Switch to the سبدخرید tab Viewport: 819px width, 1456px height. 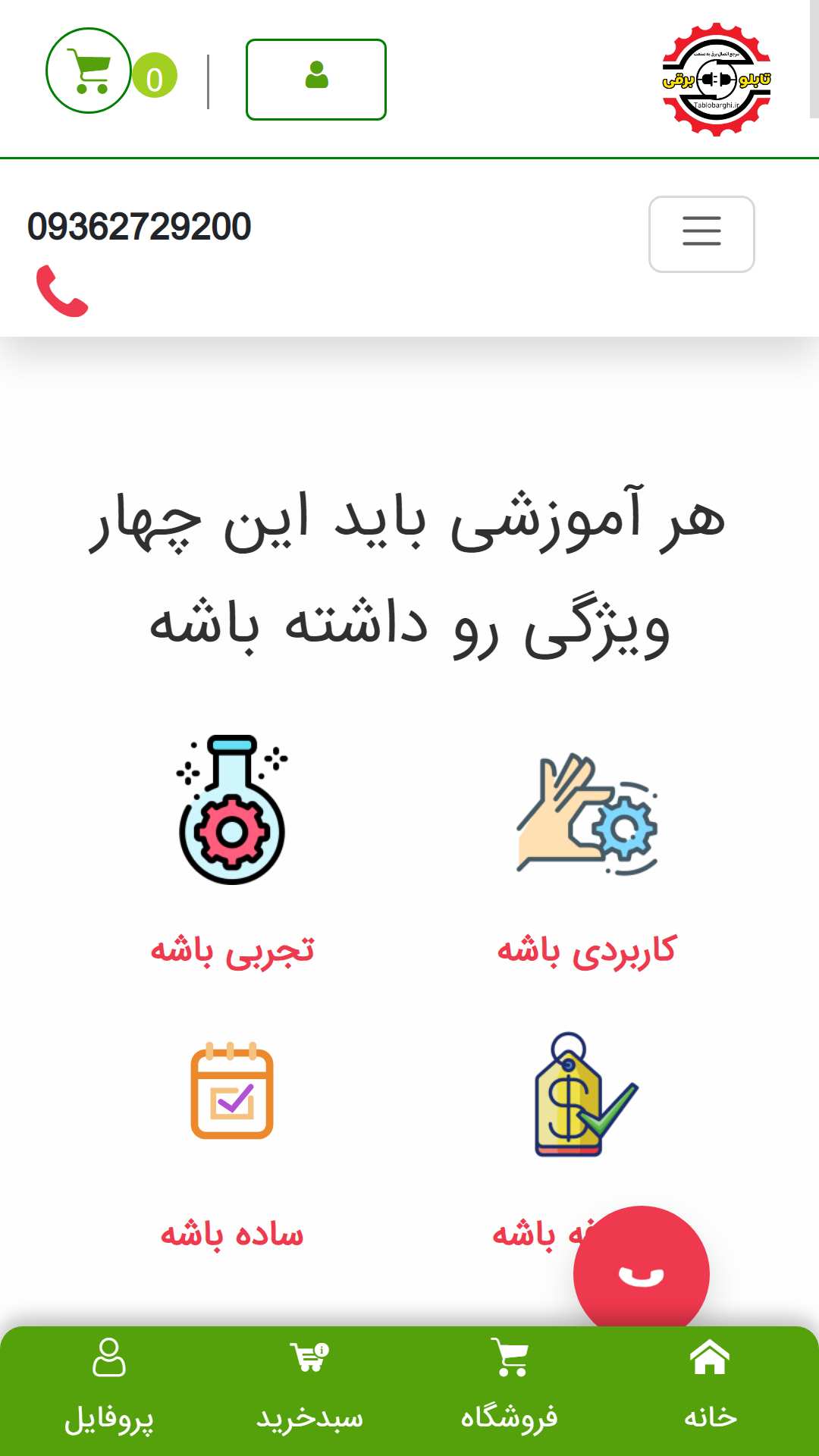tap(309, 1389)
